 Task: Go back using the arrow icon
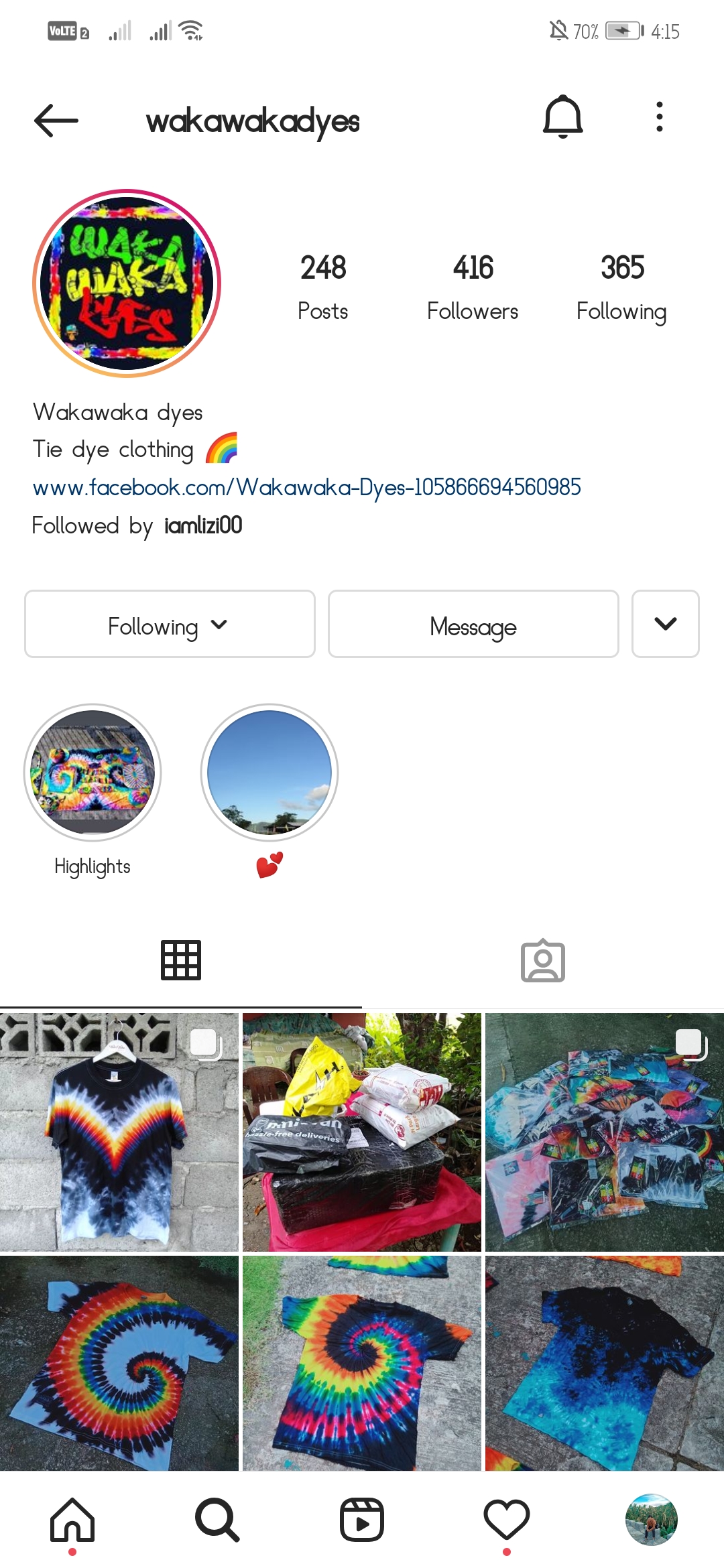56,121
